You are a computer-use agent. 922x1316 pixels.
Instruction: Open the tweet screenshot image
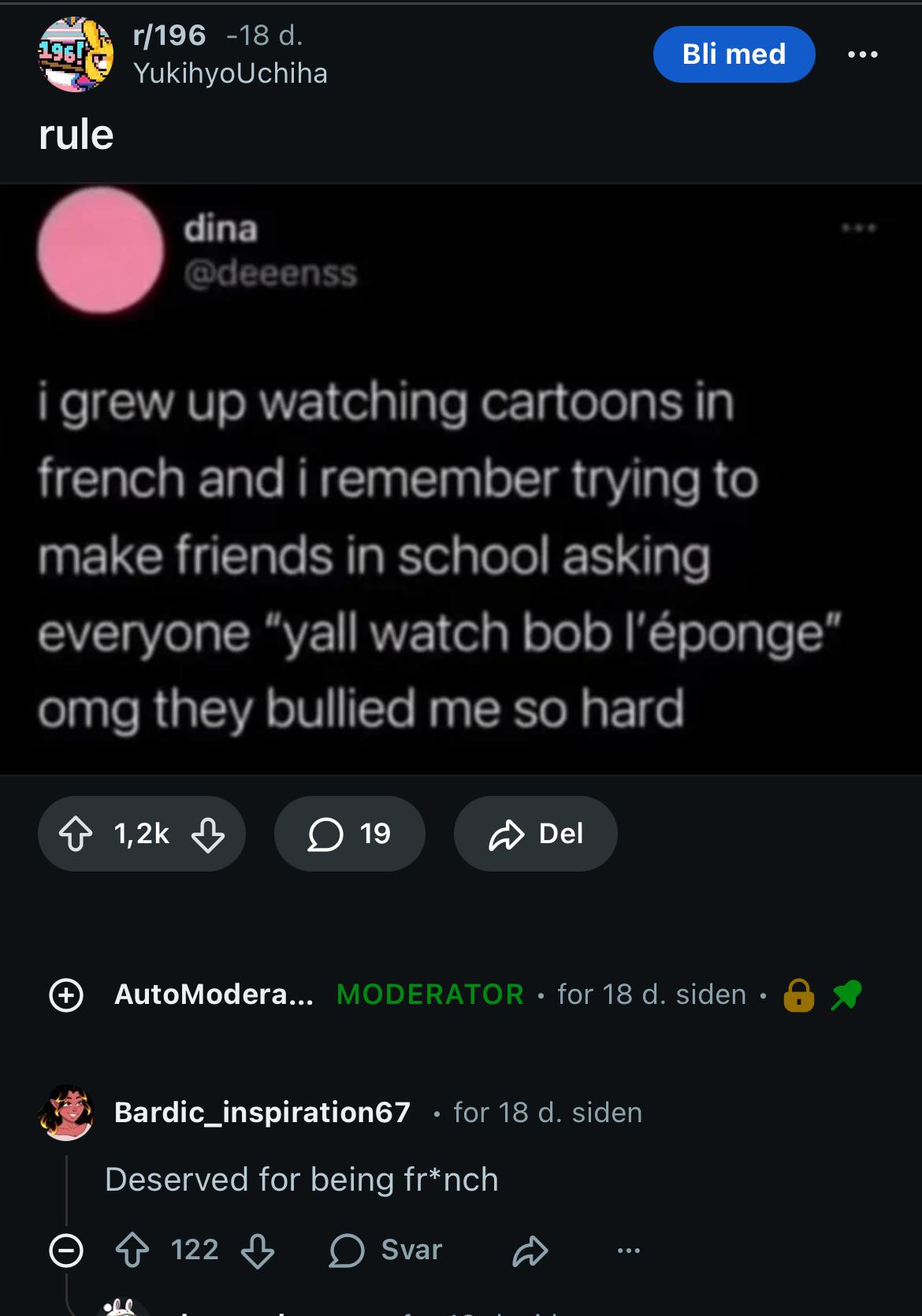[461, 479]
